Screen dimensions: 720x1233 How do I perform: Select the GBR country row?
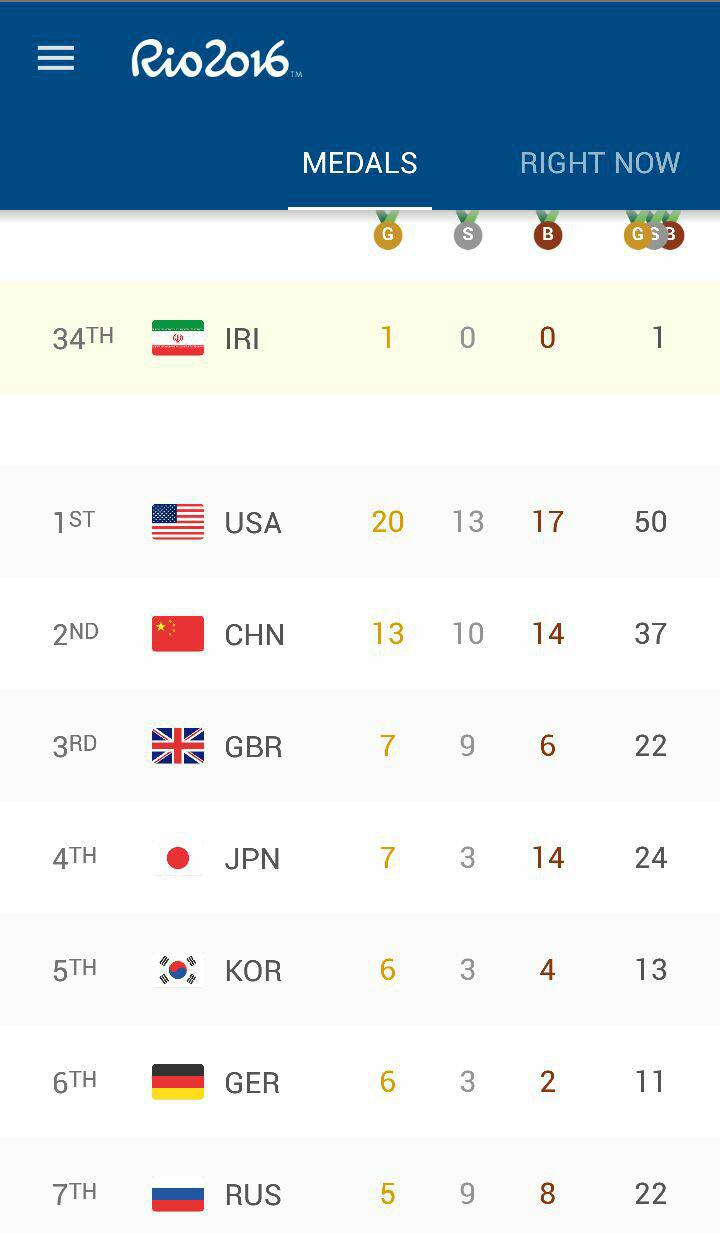click(360, 746)
